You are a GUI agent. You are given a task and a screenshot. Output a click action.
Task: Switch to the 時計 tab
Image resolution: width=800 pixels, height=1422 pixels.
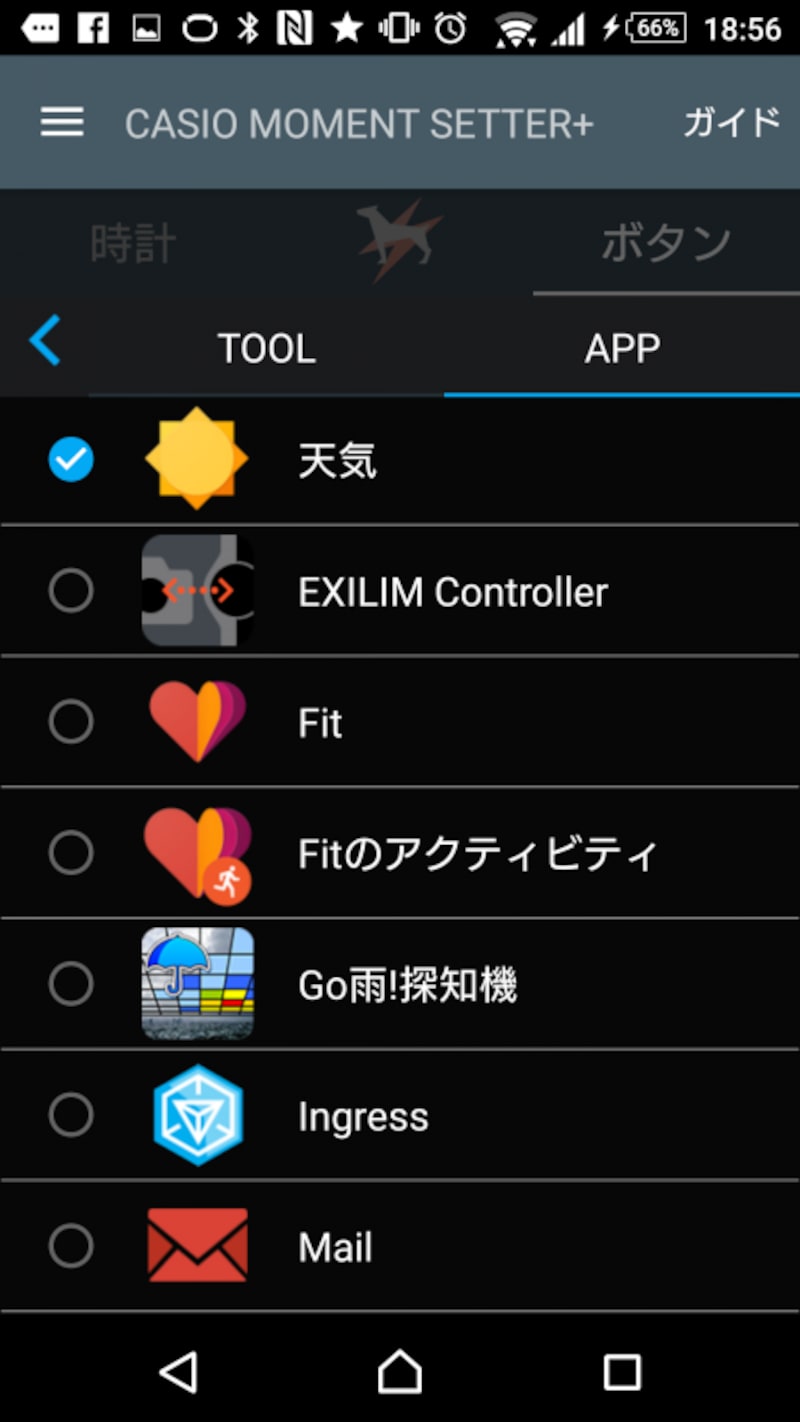click(x=134, y=243)
